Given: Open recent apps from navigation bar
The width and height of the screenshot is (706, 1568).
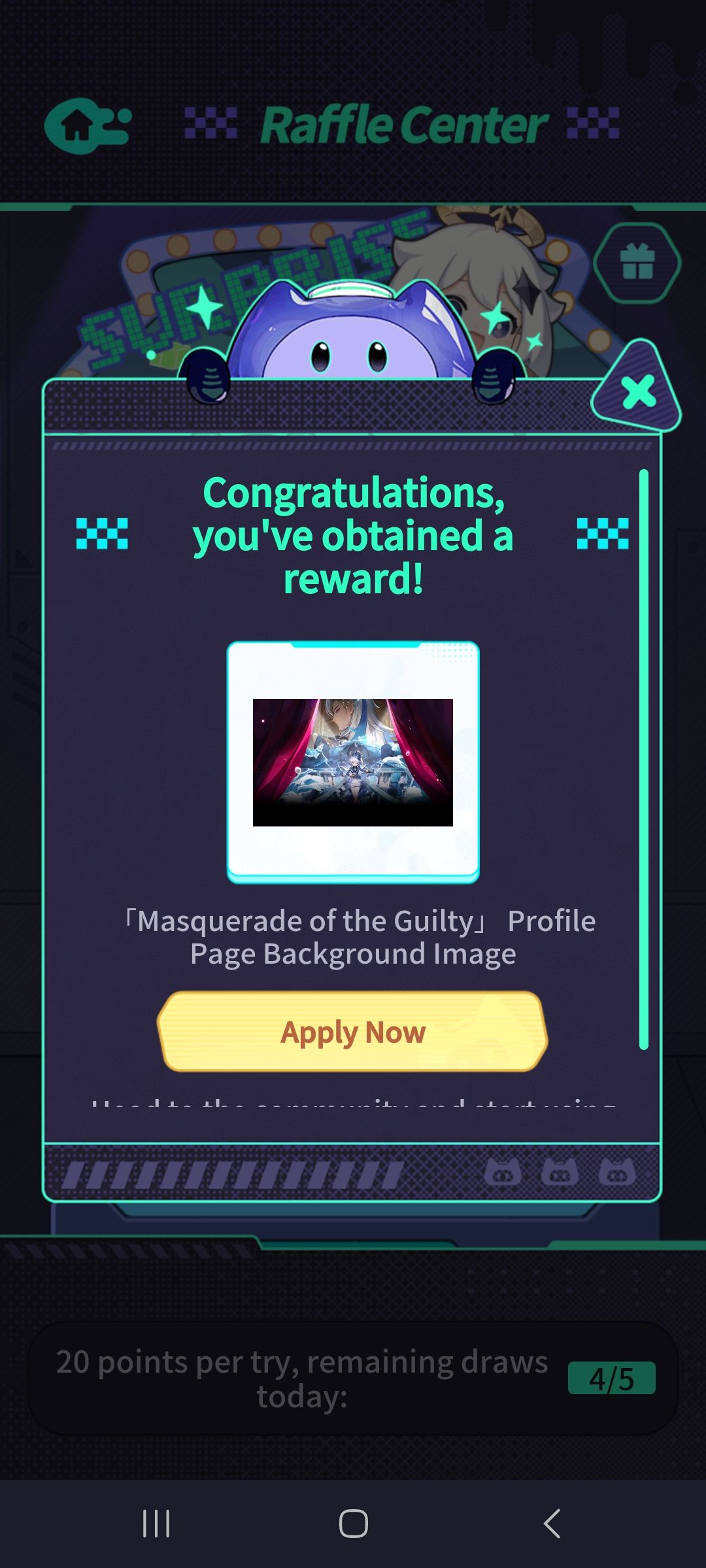Looking at the screenshot, I should 156,1524.
